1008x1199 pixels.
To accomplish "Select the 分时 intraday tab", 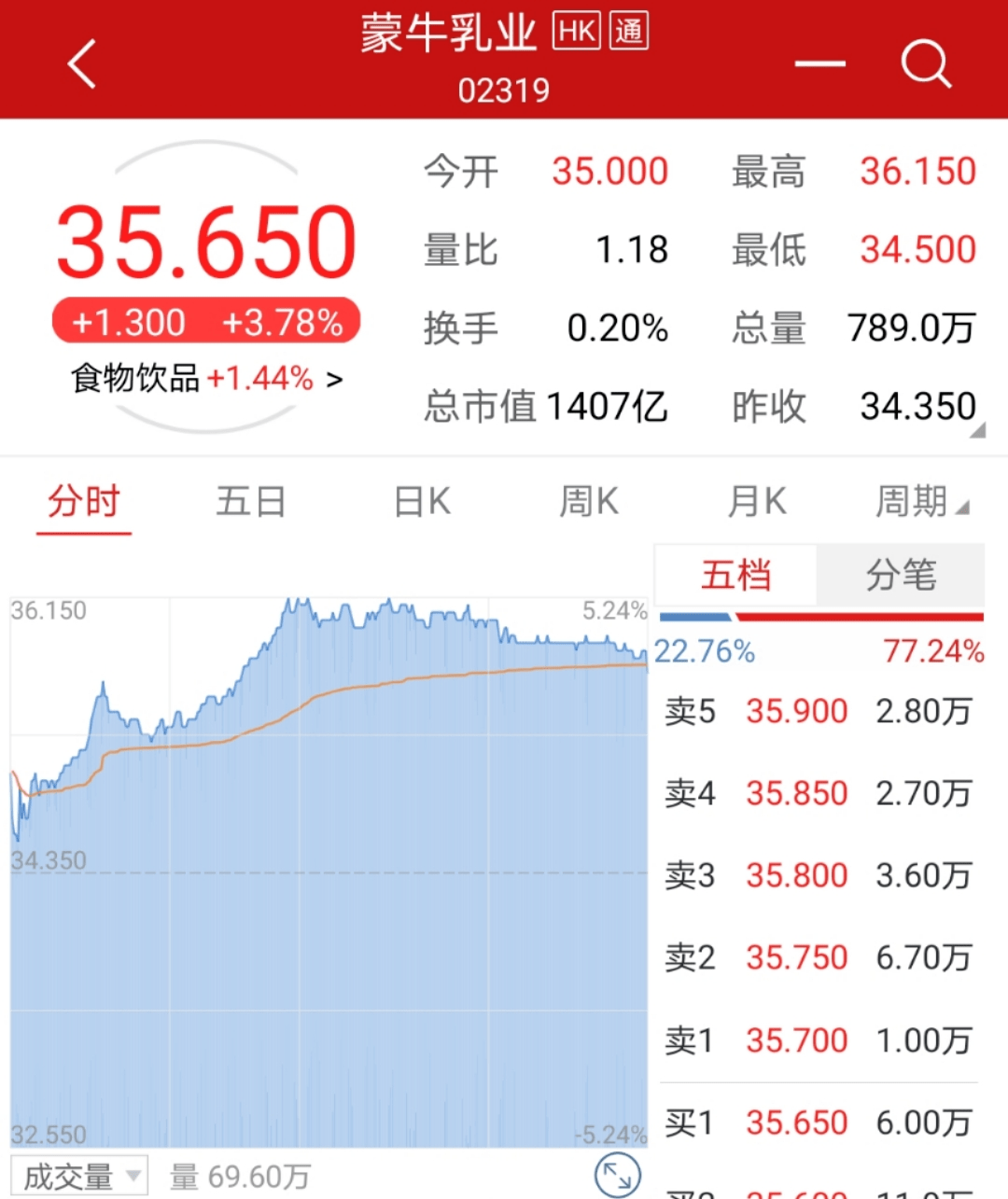I will click(x=83, y=501).
